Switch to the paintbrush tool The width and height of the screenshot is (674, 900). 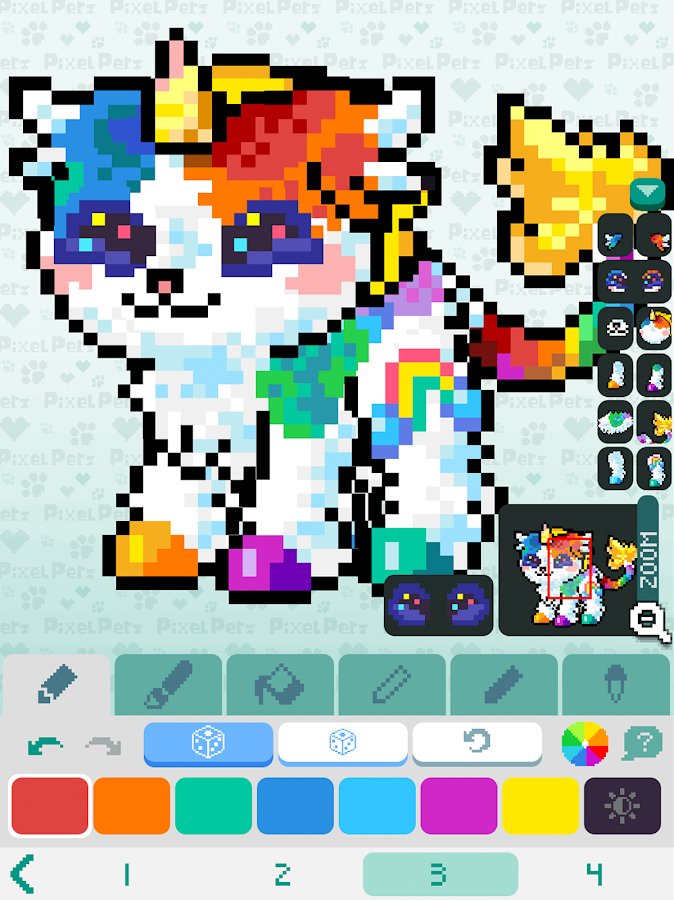click(169, 686)
